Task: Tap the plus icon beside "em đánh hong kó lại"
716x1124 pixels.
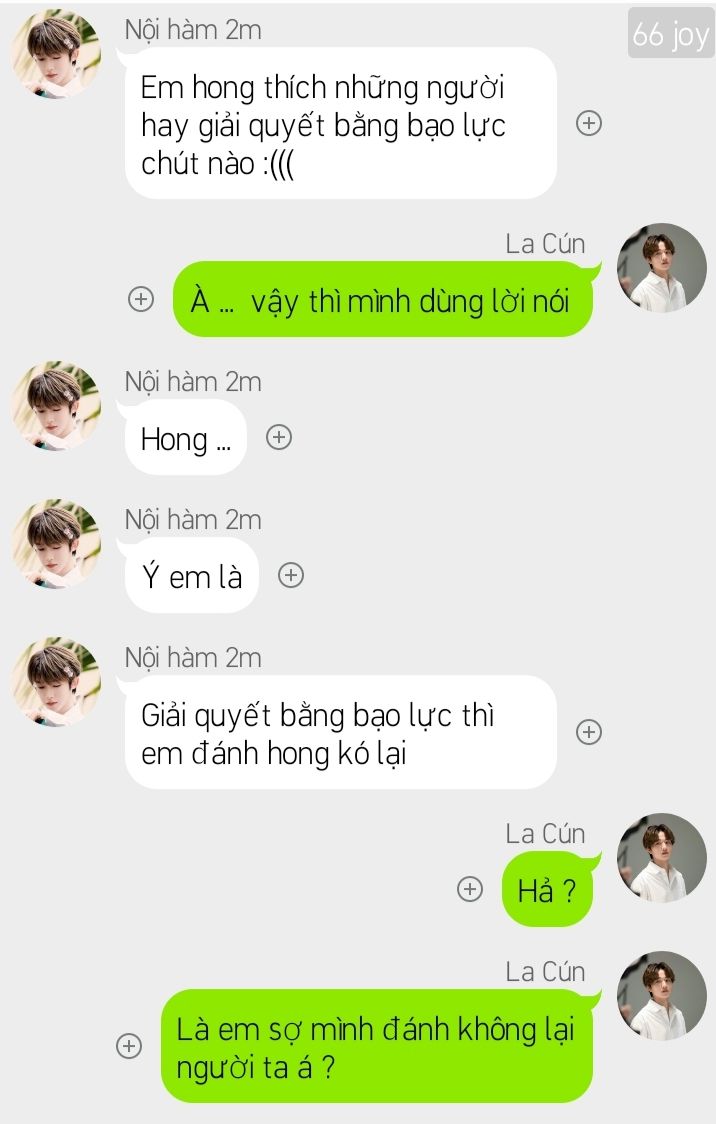Action: [x=590, y=732]
